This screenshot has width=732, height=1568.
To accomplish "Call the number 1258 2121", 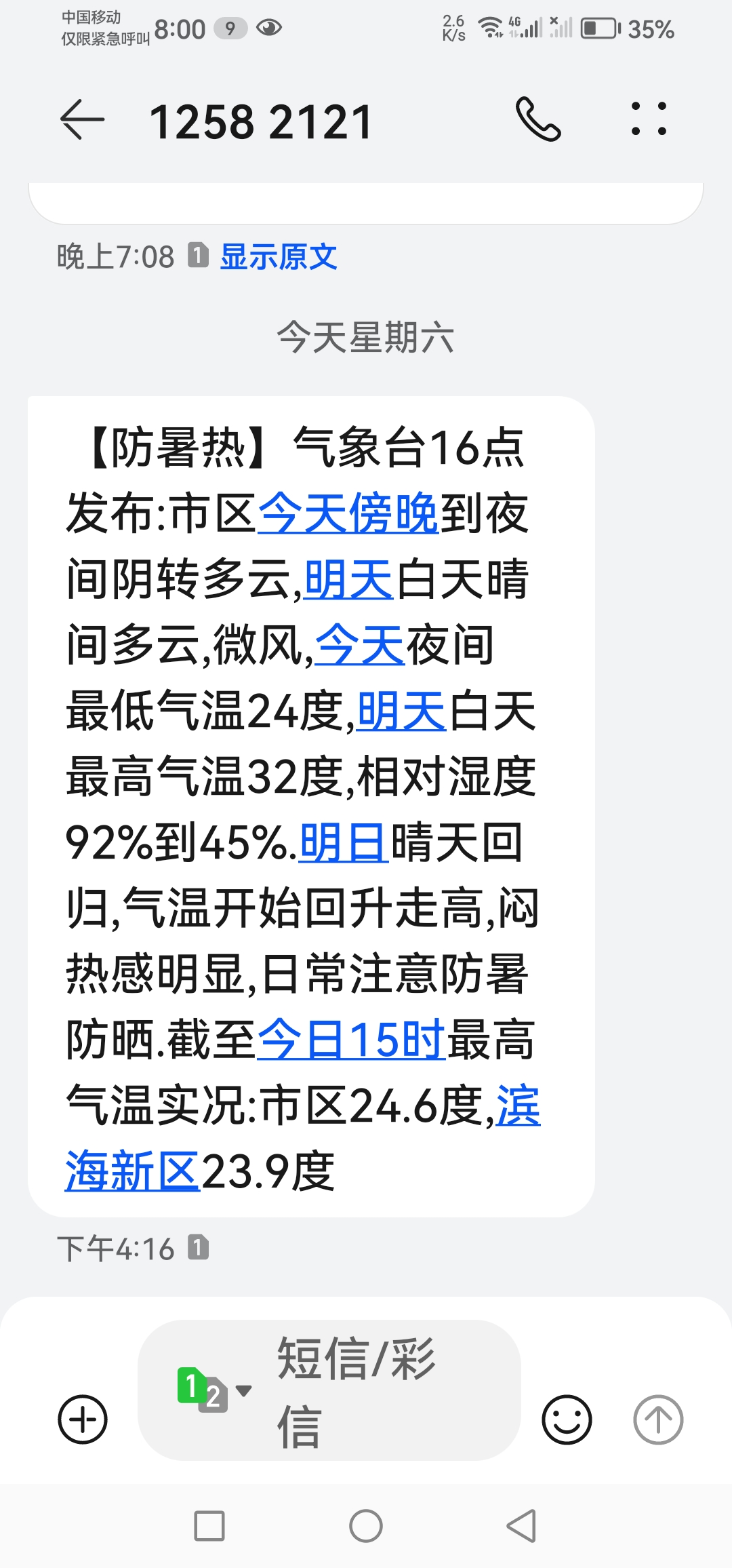I will [x=538, y=119].
